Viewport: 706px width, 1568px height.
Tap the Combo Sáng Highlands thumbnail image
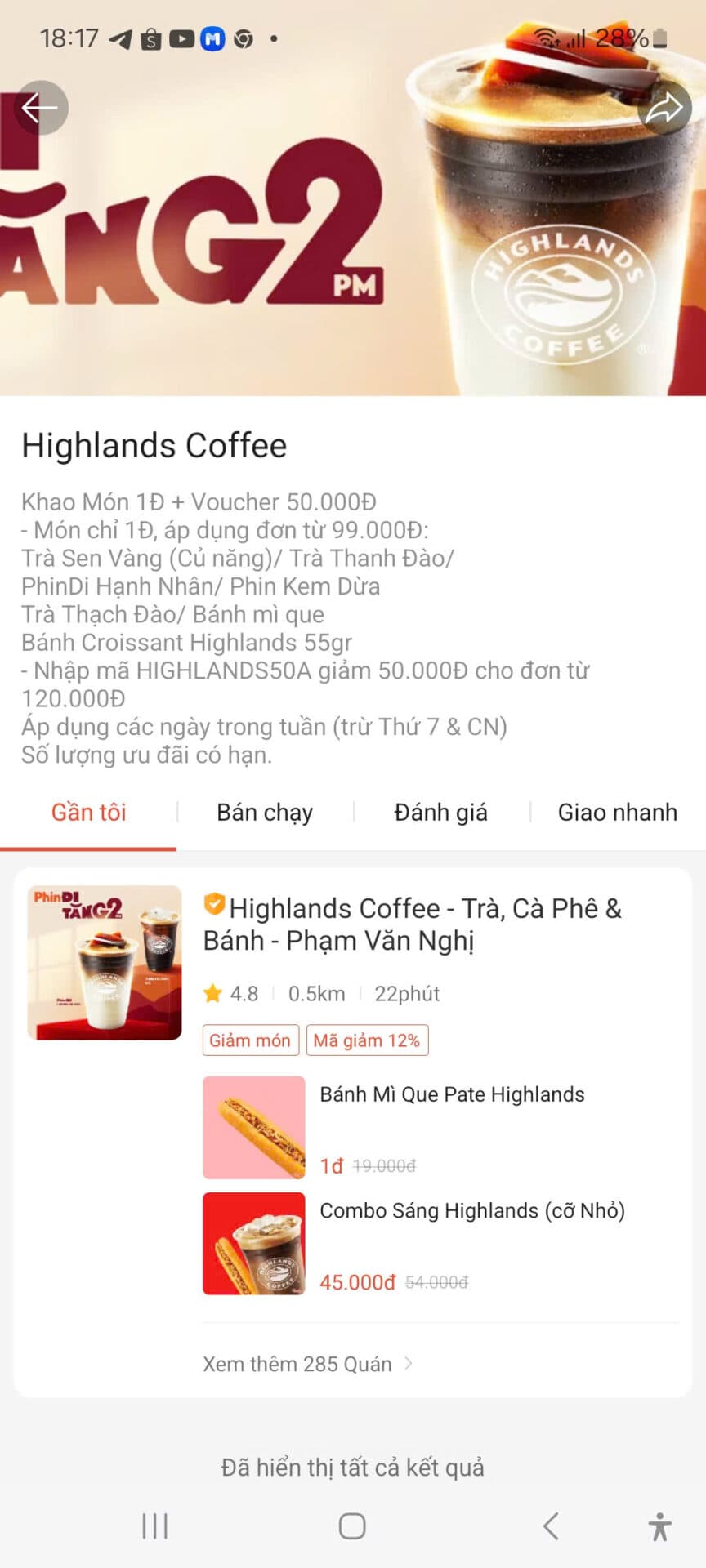tap(253, 1244)
